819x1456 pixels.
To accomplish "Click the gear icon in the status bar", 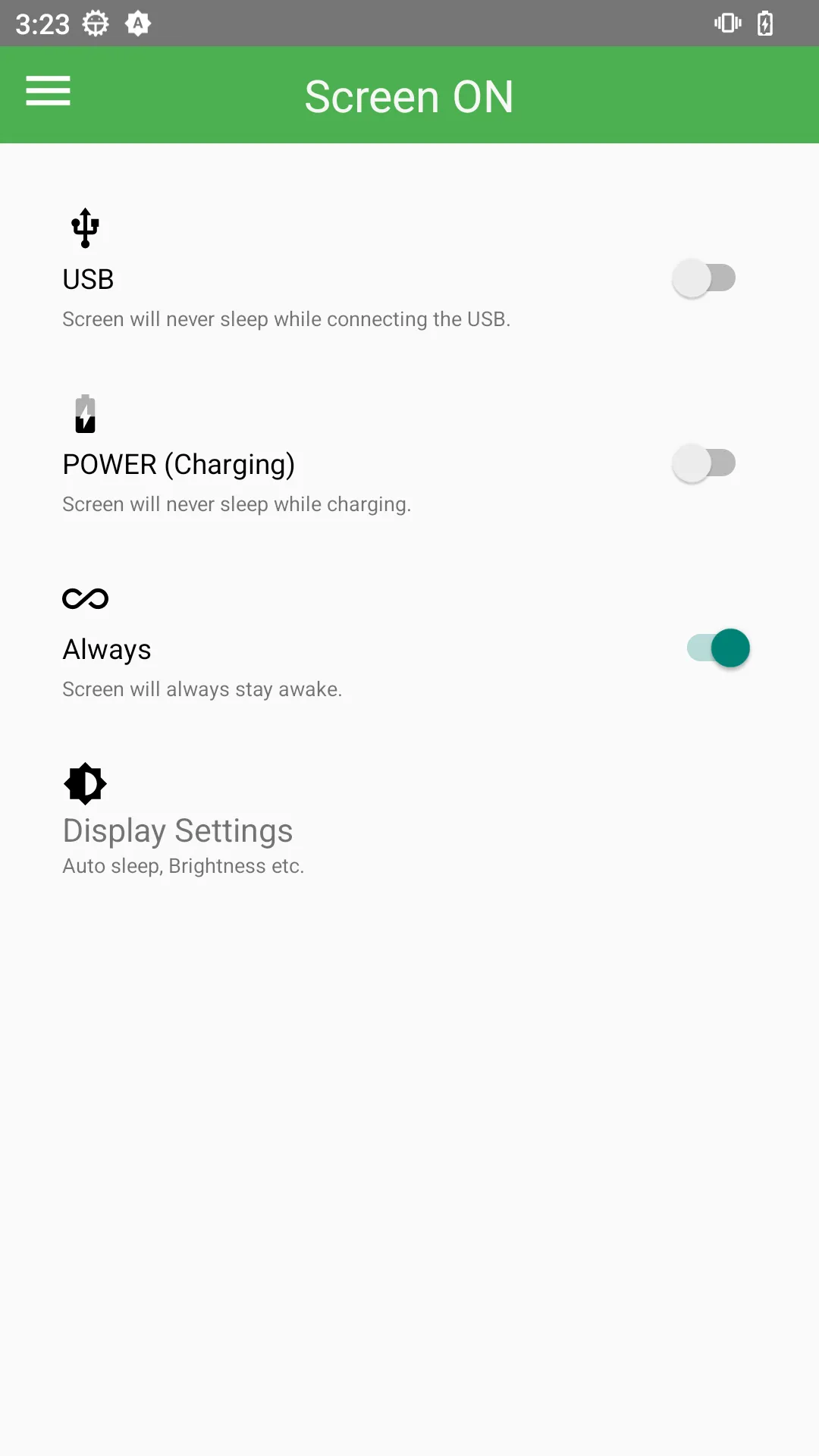I will click(x=96, y=24).
